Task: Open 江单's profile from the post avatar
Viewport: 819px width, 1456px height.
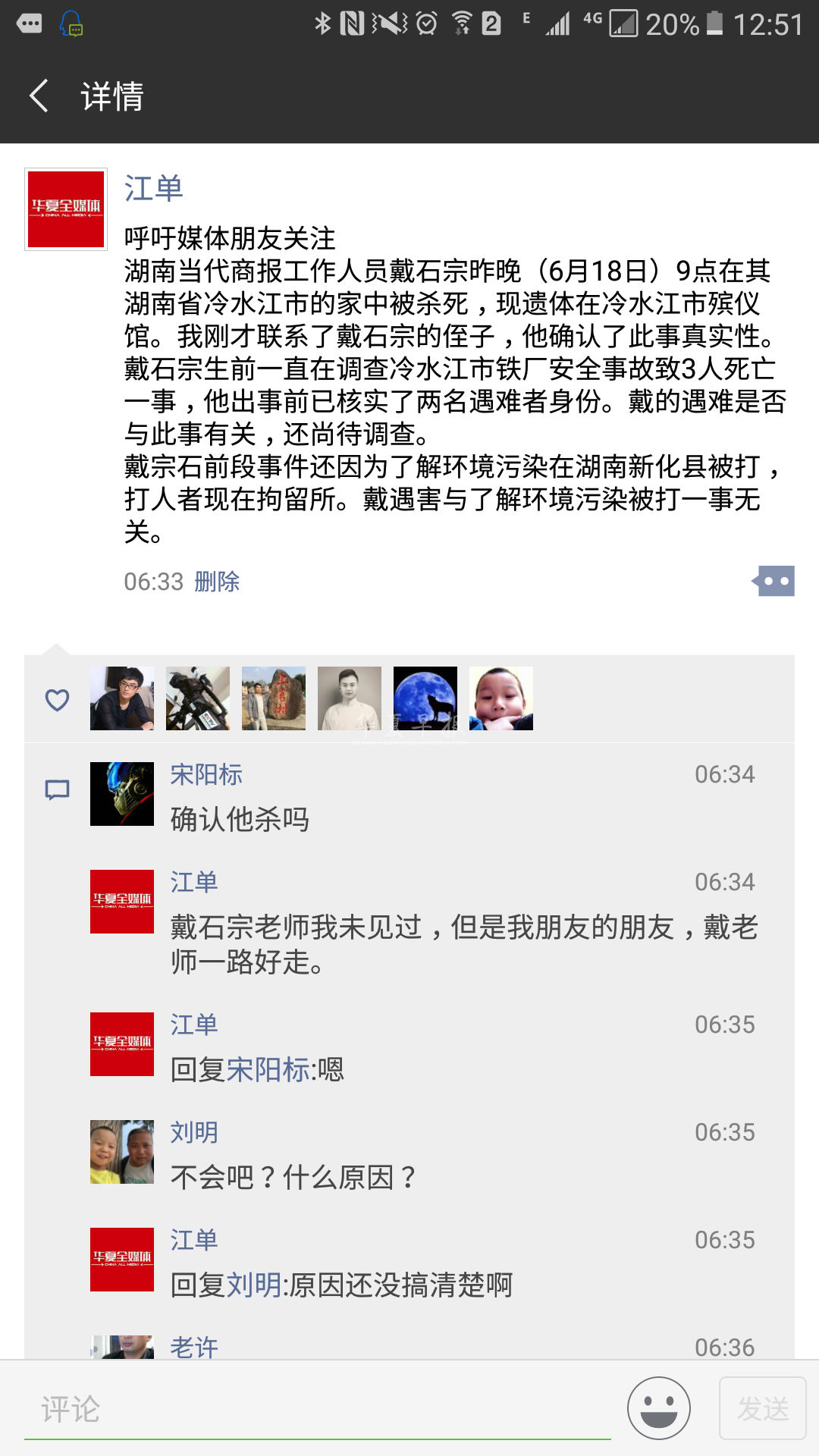Action: click(66, 209)
